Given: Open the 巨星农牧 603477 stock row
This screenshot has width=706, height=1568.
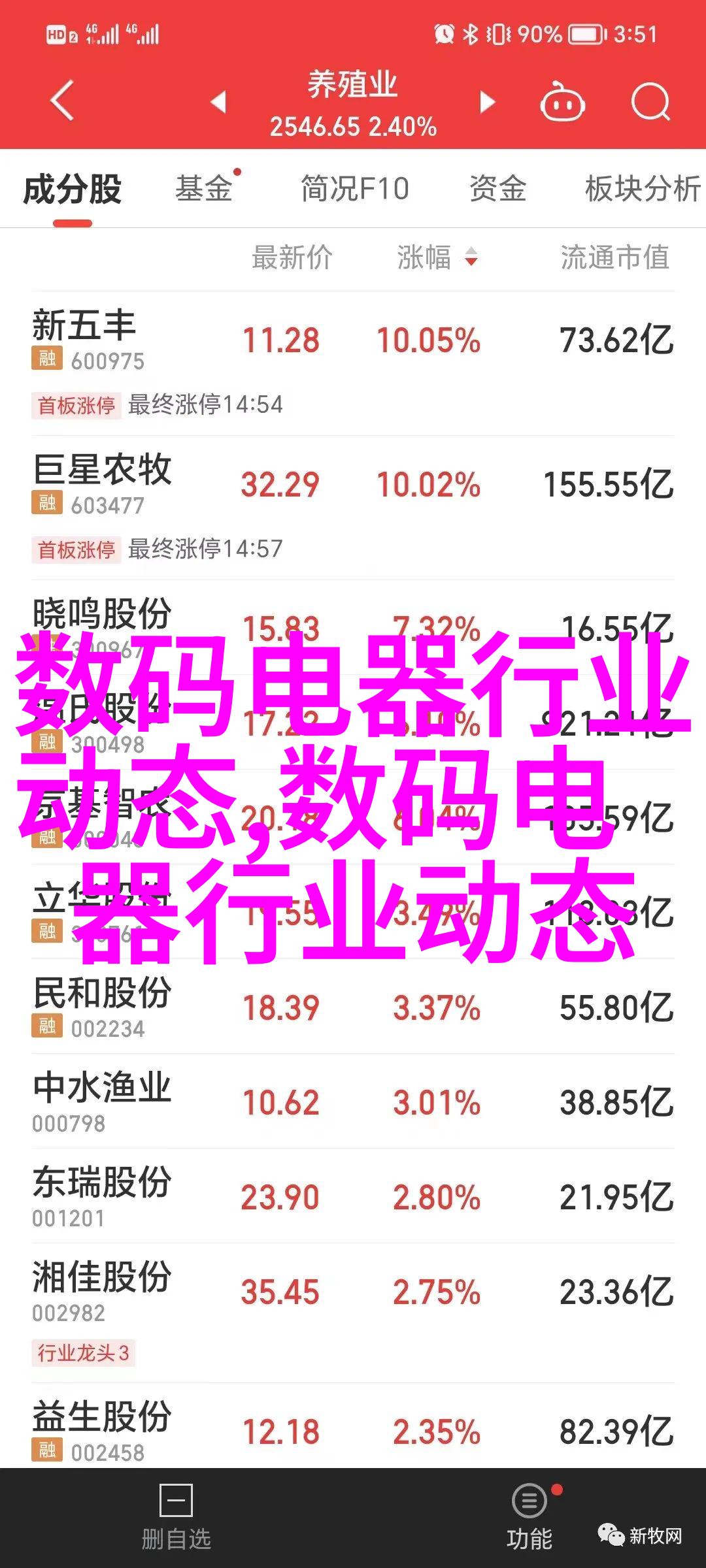Looking at the screenshot, I should tap(353, 508).
